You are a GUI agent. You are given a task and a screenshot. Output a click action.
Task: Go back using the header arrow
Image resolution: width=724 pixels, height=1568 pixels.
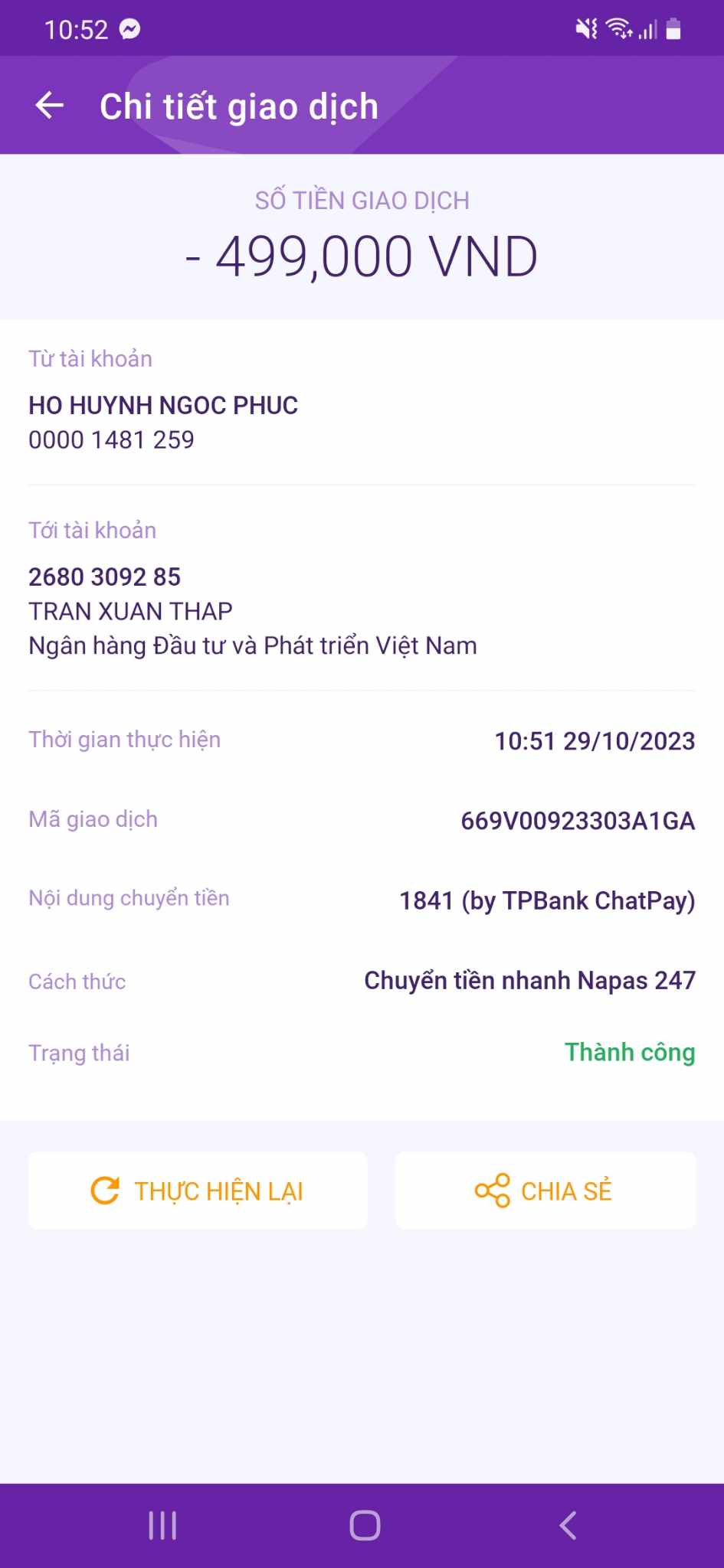click(x=50, y=106)
